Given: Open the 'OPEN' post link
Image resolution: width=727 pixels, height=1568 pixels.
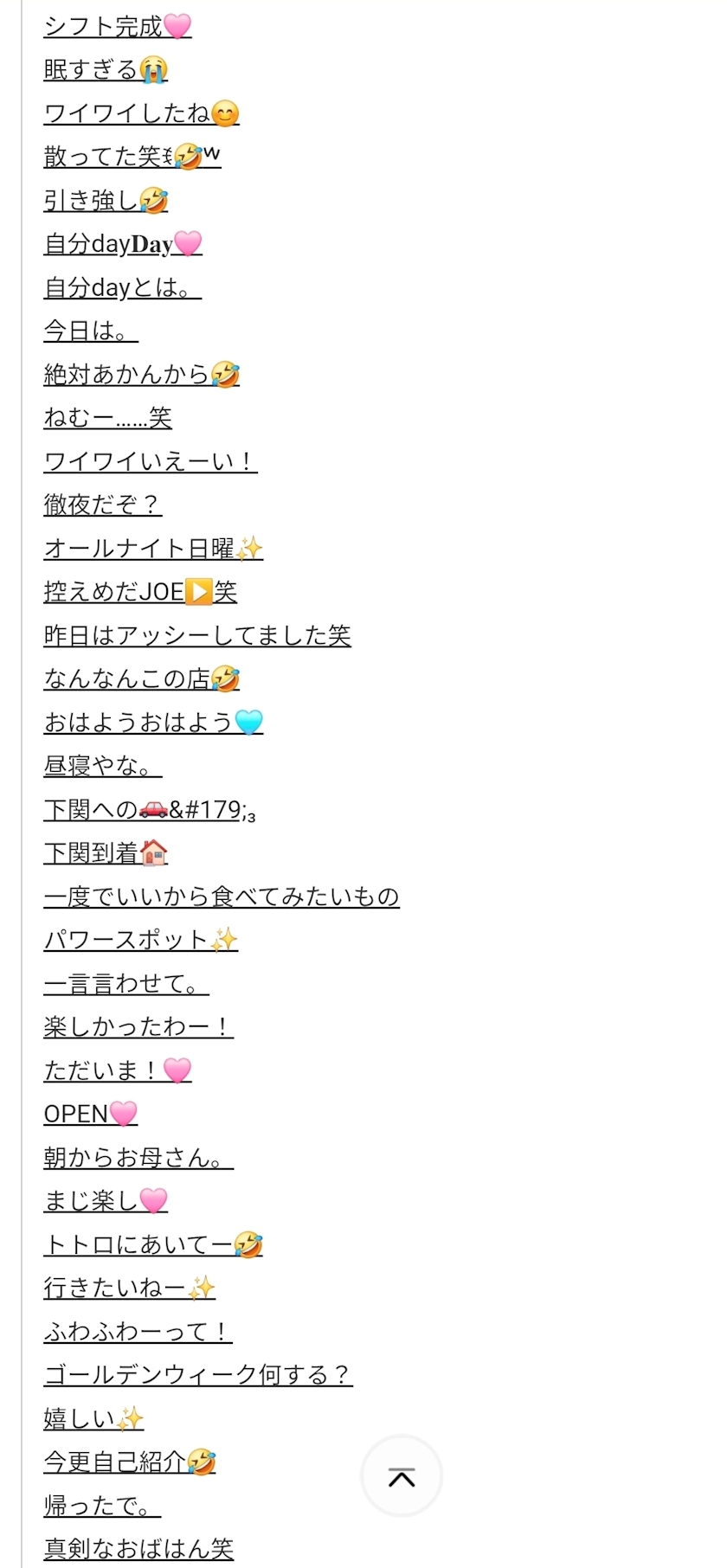Looking at the screenshot, I should (91, 1114).
